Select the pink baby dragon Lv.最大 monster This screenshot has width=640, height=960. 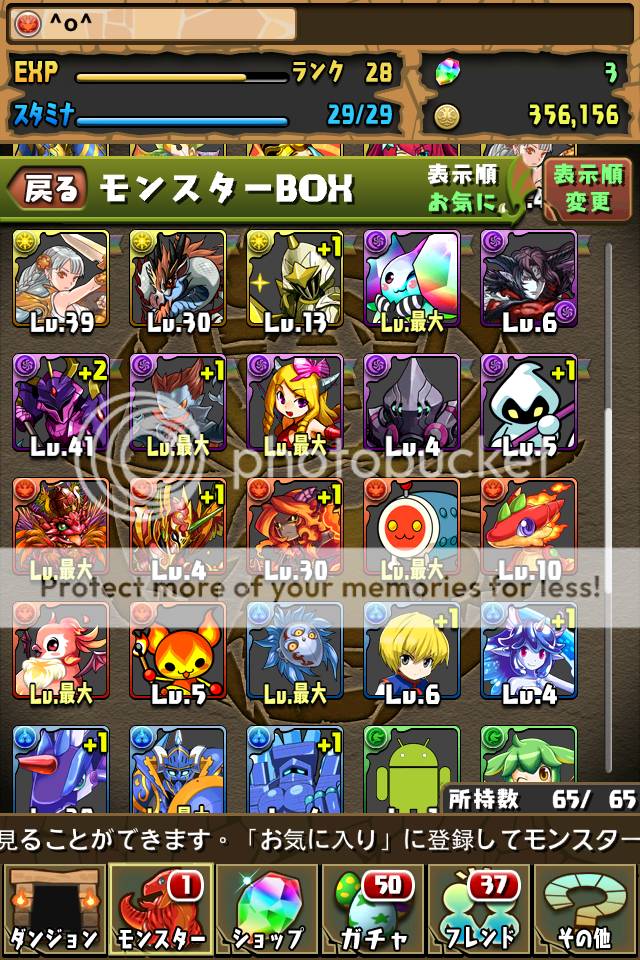61,650
